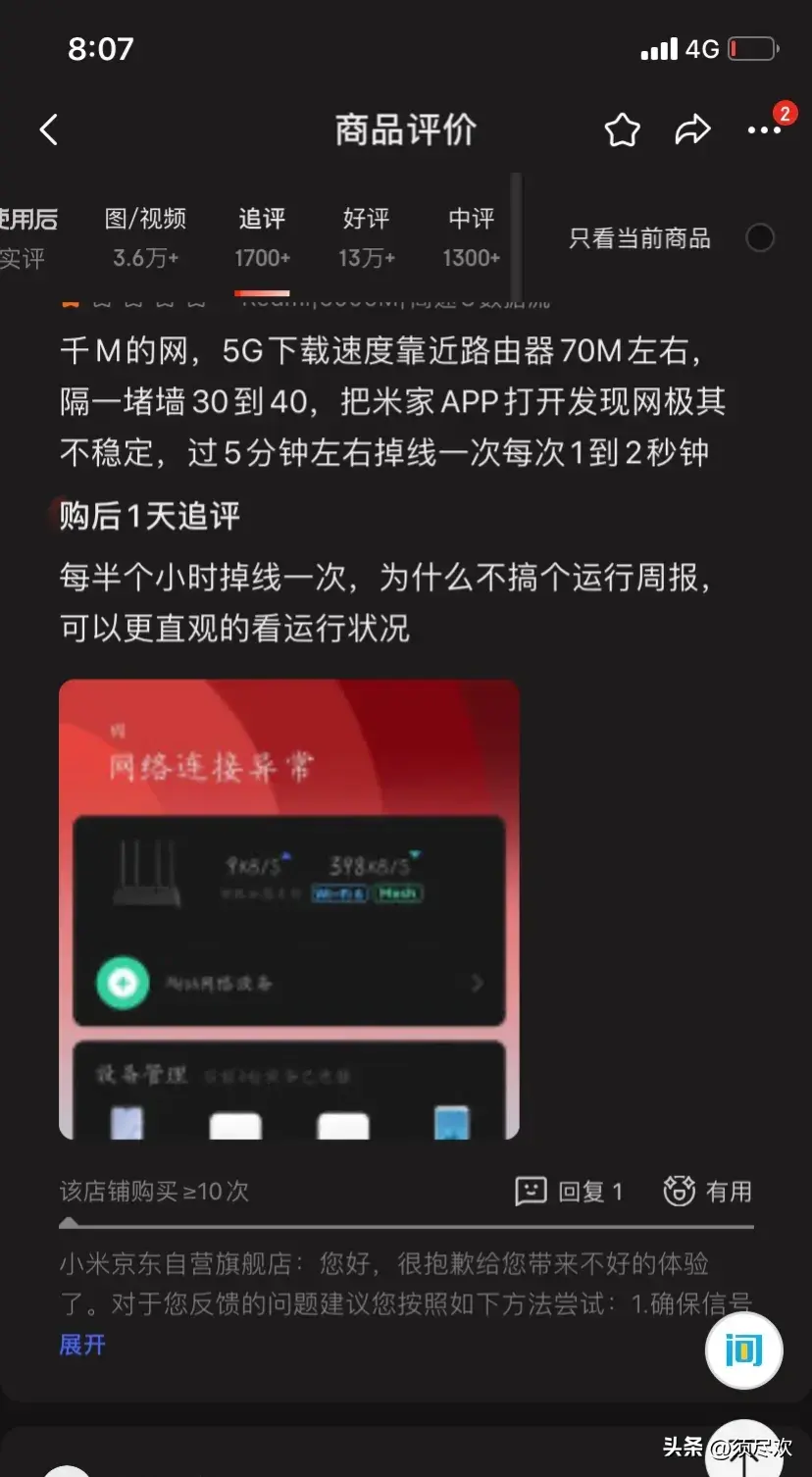Show 好评 reviews
The image size is (812, 1477).
point(366,236)
